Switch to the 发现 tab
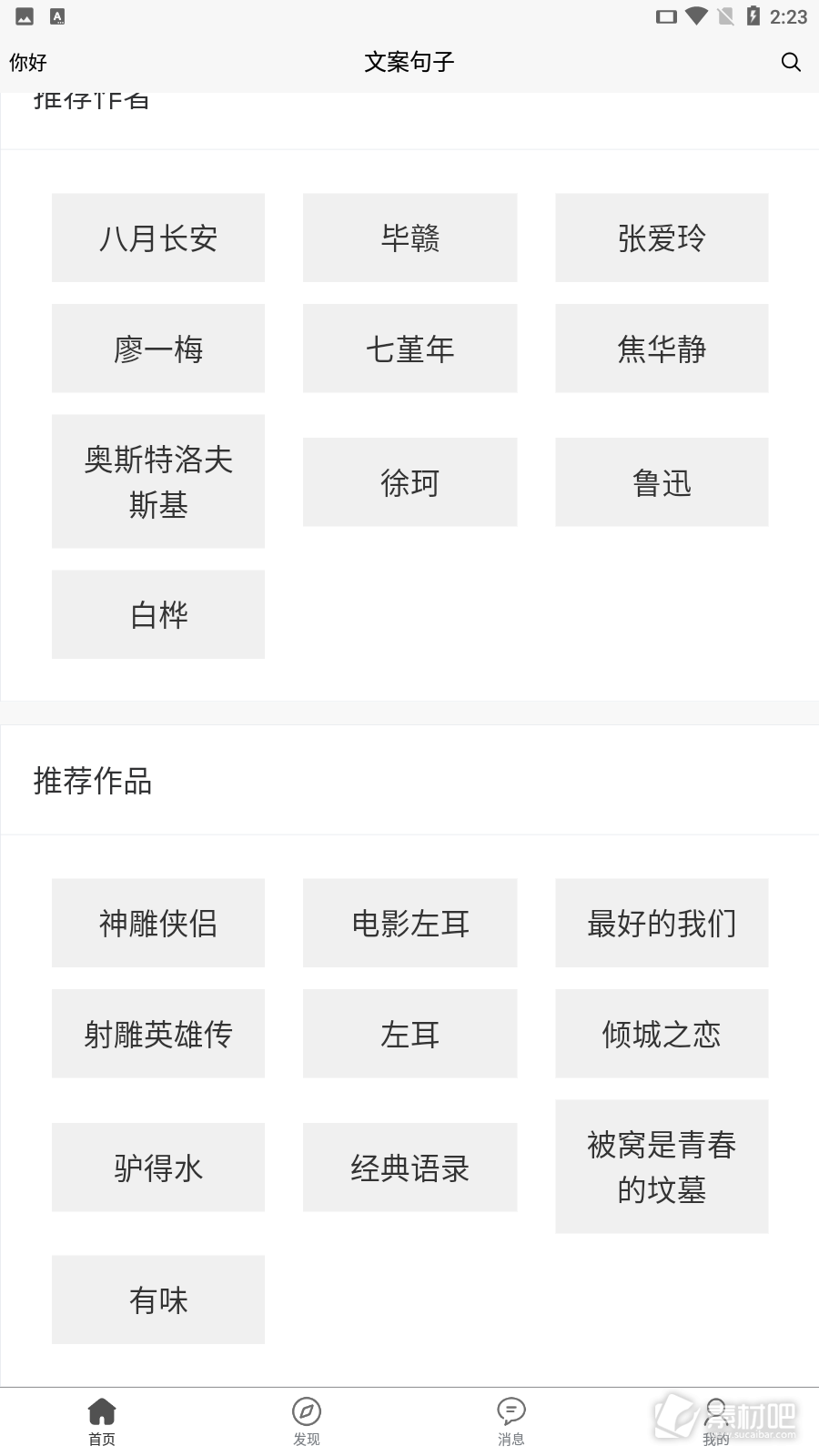This screenshot has height=1456, width=819. (307, 1421)
